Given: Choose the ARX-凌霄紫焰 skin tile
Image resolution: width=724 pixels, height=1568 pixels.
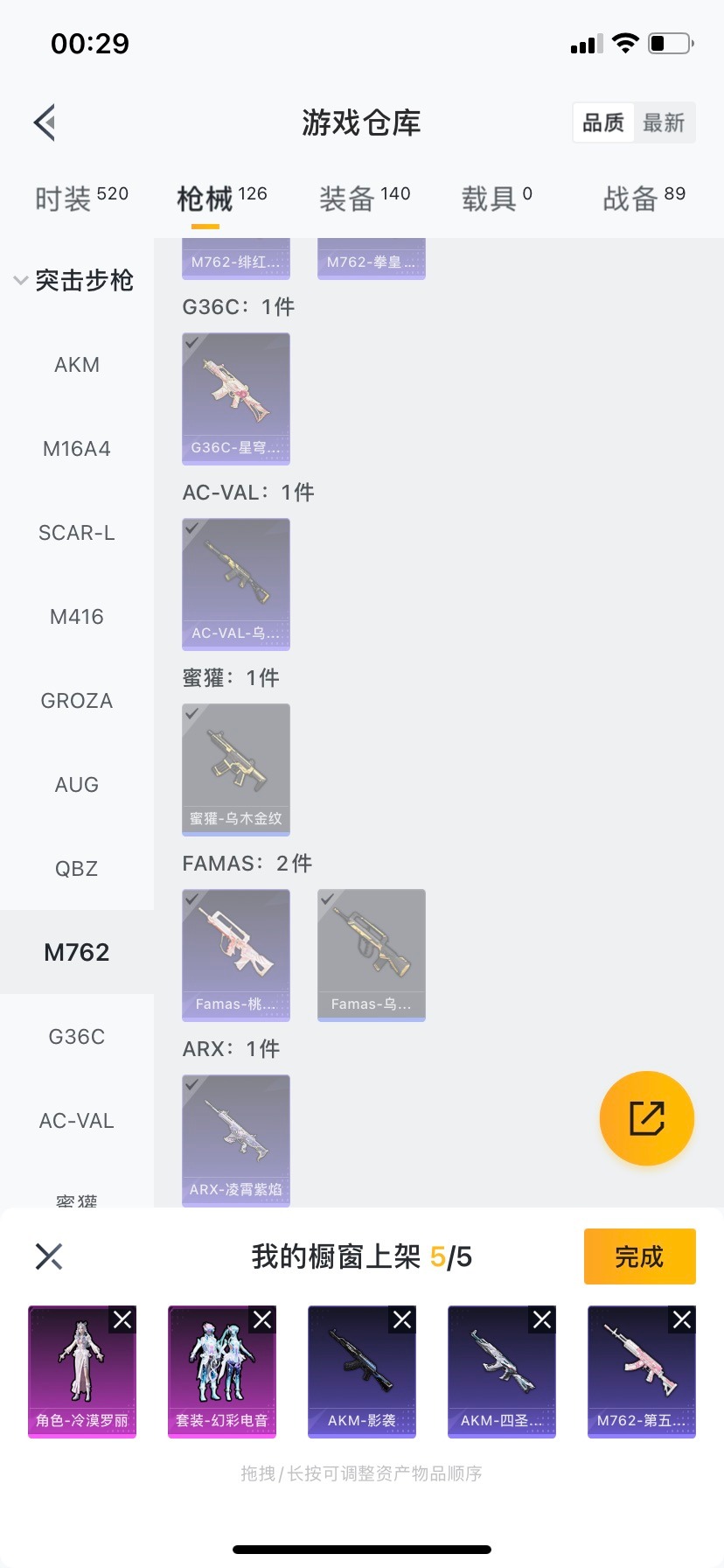Looking at the screenshot, I should pos(236,1140).
